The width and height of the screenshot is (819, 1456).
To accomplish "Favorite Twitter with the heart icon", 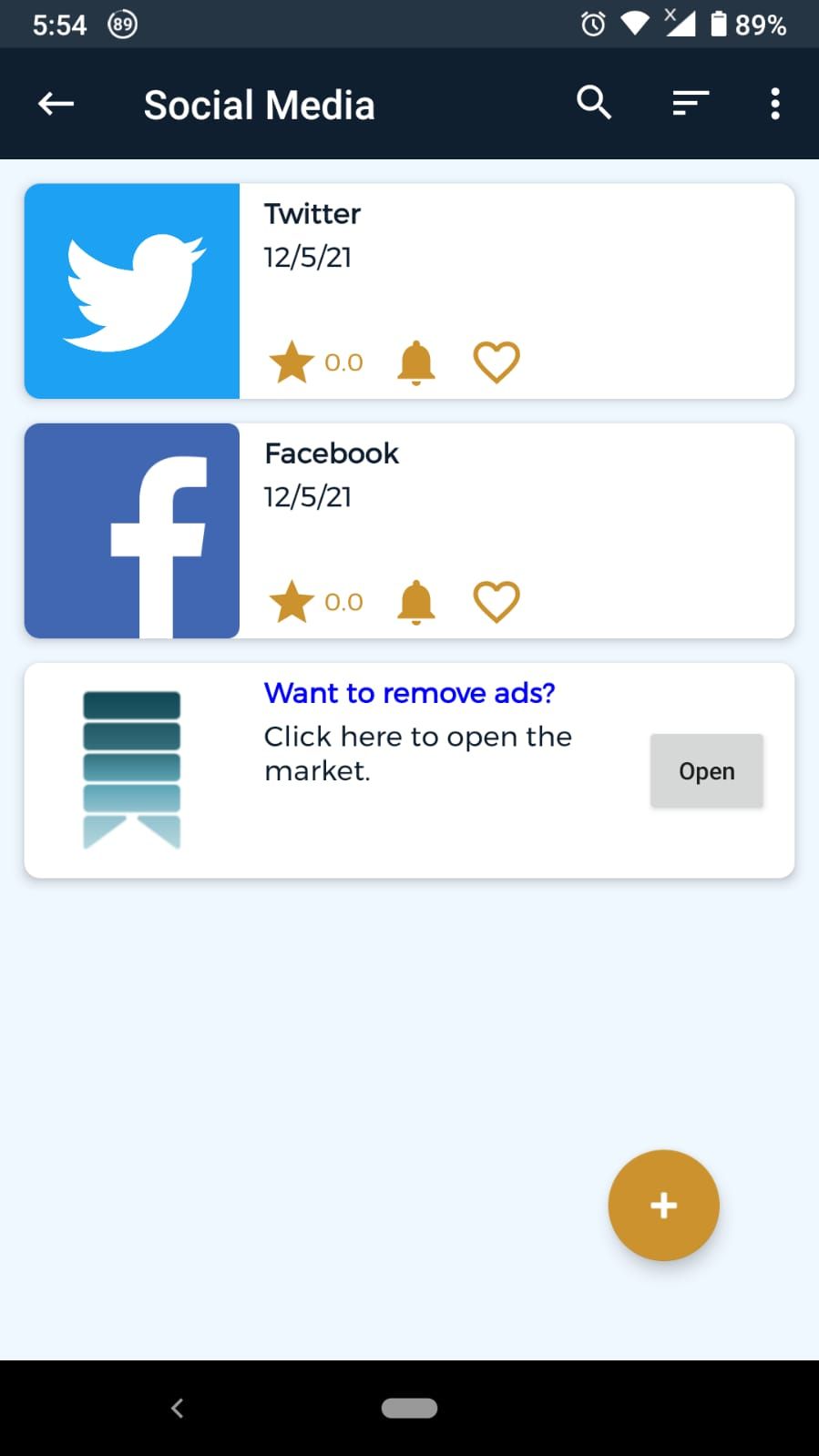I will click(x=497, y=362).
